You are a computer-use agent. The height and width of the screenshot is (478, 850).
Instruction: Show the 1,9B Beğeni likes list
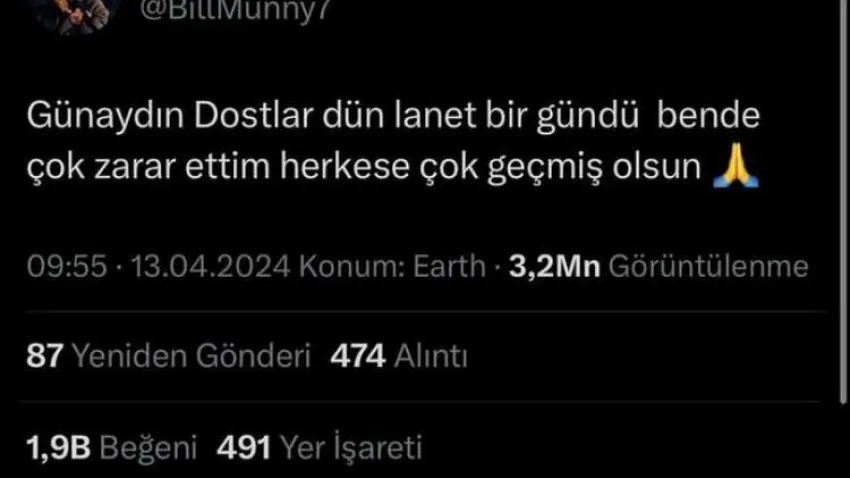pos(111,447)
